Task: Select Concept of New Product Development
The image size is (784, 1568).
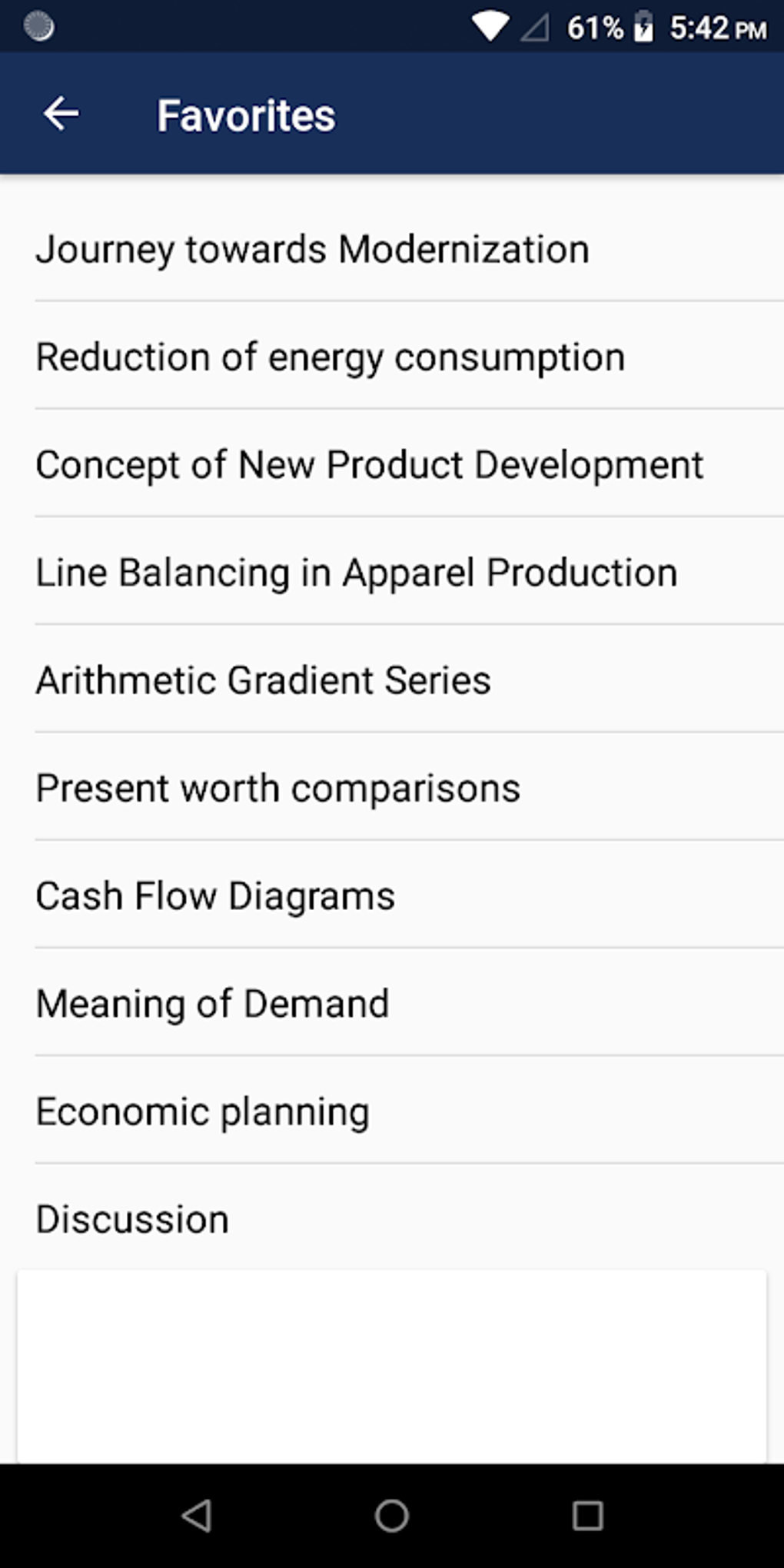Action: pos(370,463)
